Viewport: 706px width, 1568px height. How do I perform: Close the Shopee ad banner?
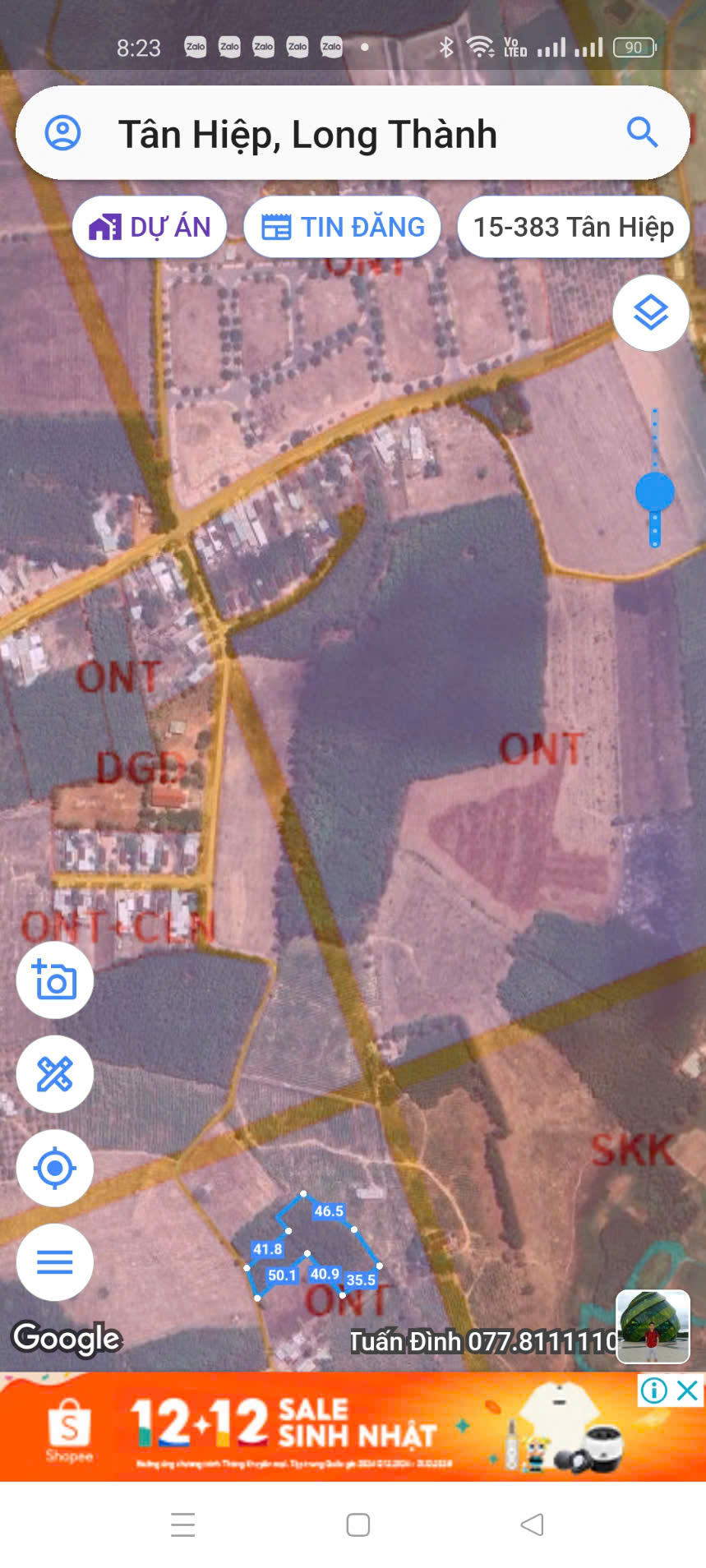click(688, 1390)
